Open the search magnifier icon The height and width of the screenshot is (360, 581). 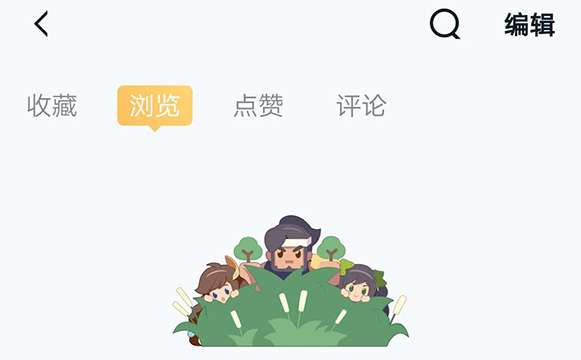click(x=445, y=24)
